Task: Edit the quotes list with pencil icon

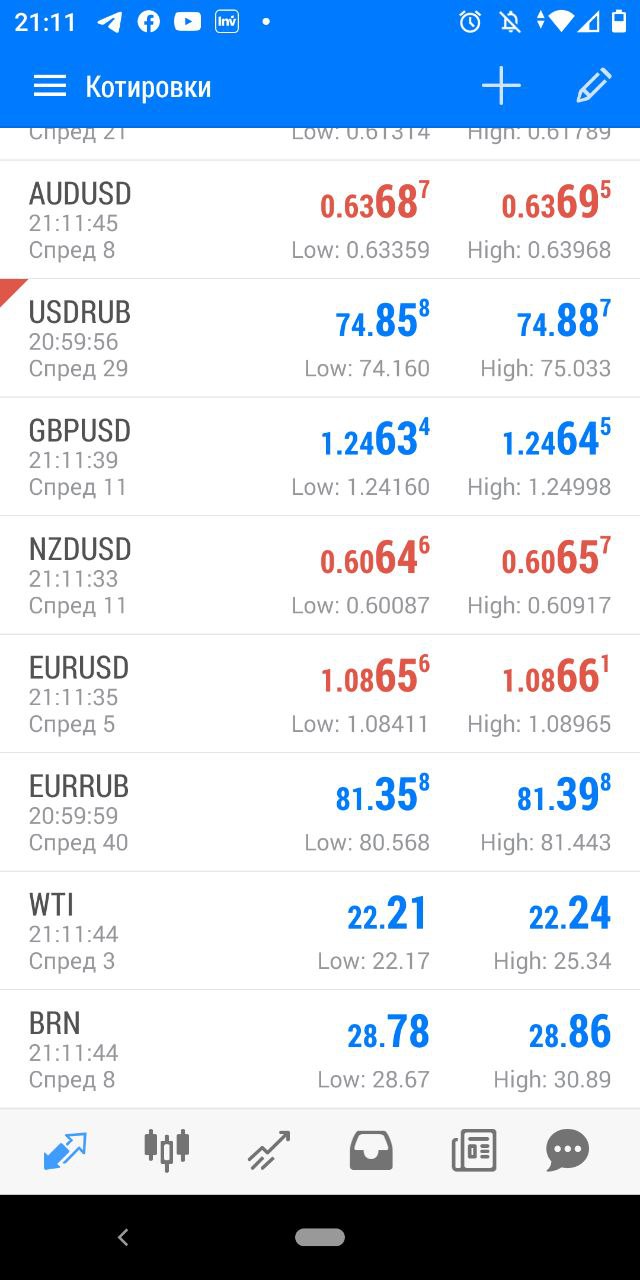Action: (x=594, y=86)
